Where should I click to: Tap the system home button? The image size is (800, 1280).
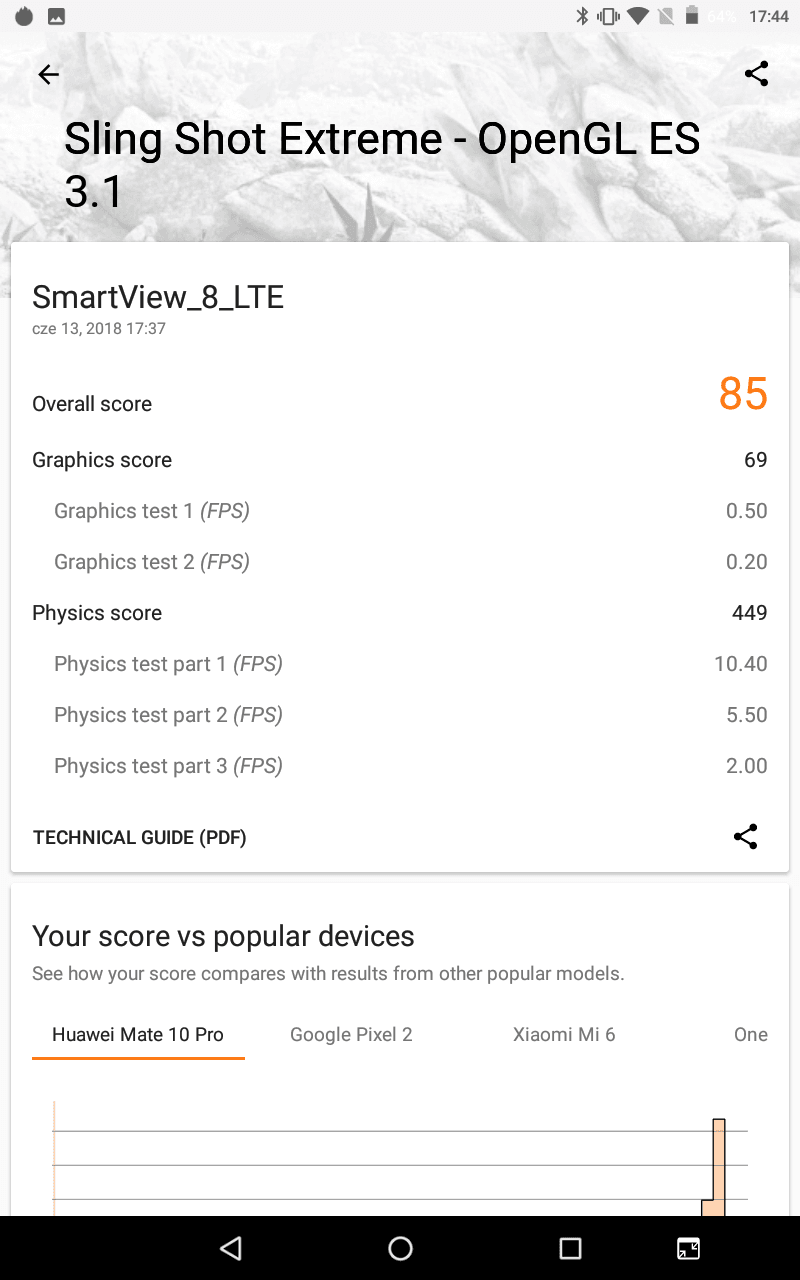pos(400,1248)
